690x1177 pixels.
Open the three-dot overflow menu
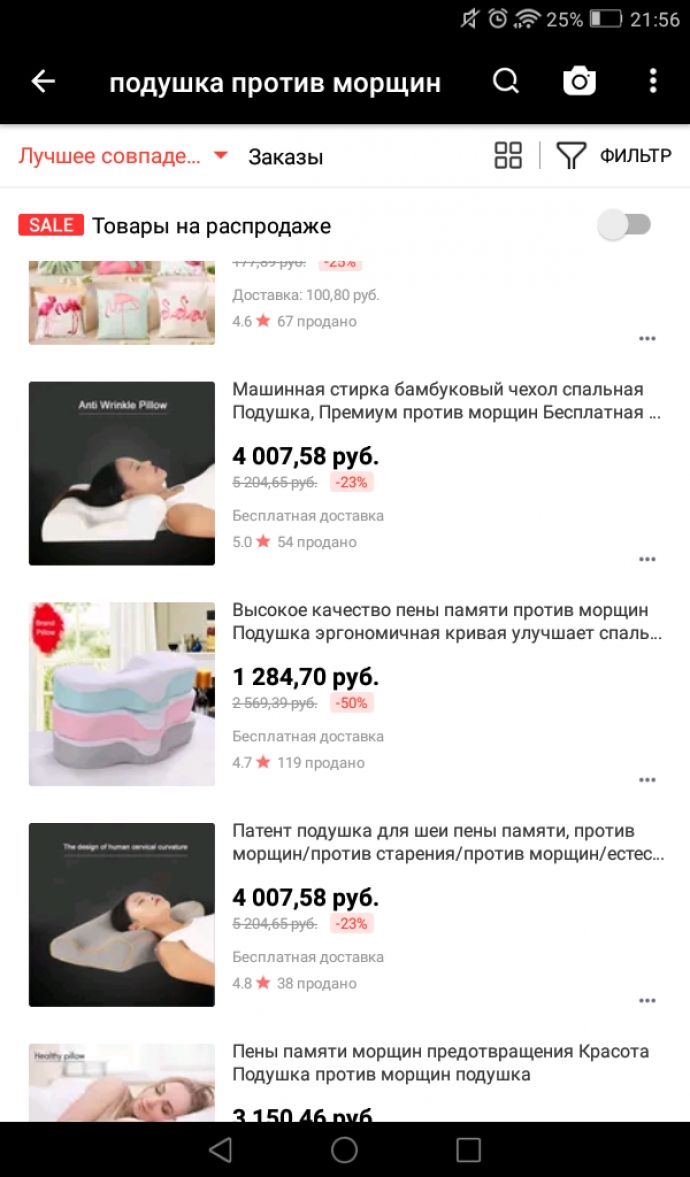click(x=653, y=82)
